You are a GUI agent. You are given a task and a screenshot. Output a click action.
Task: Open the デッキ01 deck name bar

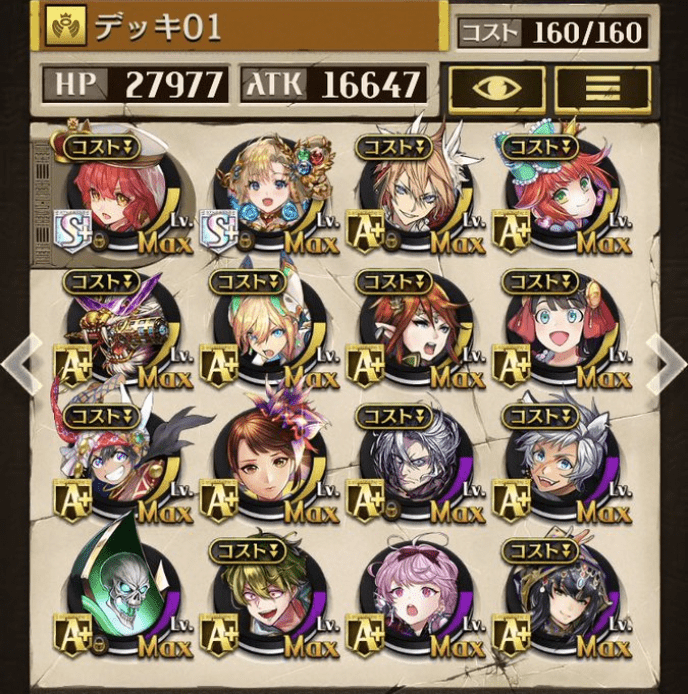(x=240, y=27)
